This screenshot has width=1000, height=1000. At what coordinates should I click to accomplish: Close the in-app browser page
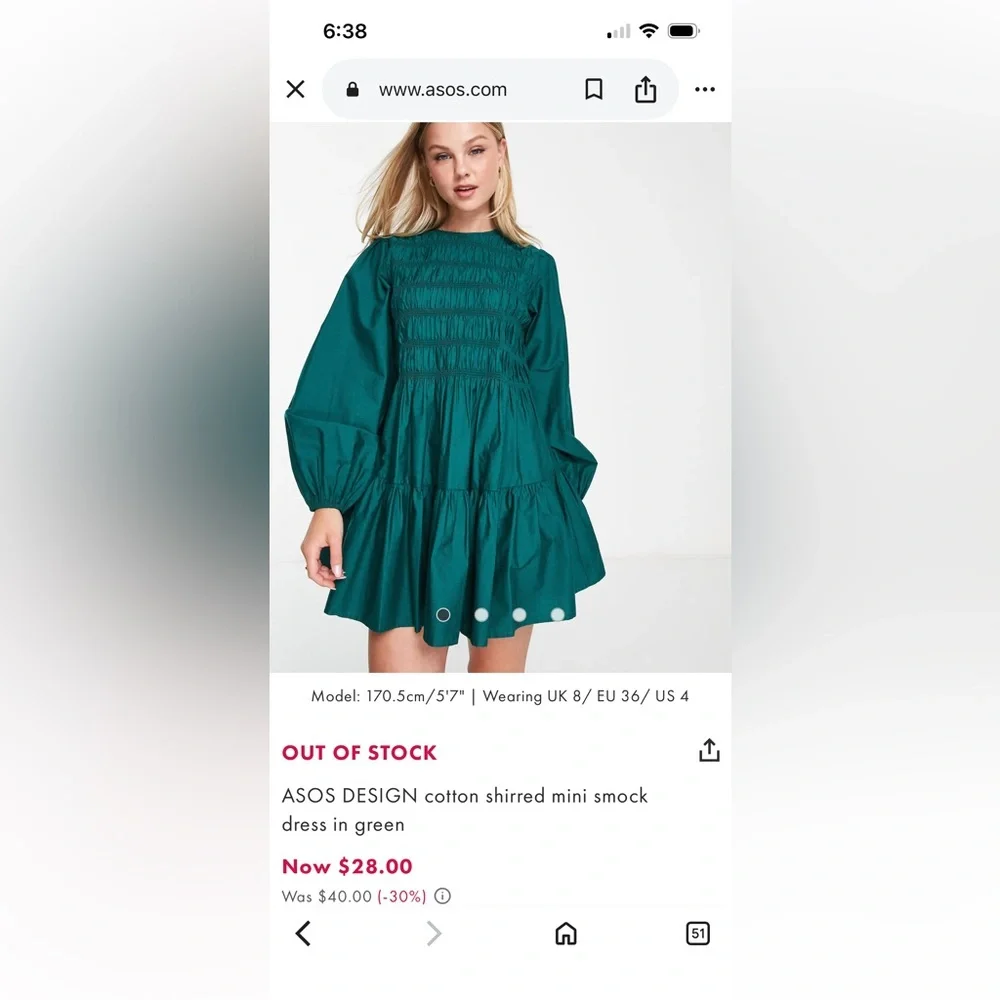tap(295, 89)
